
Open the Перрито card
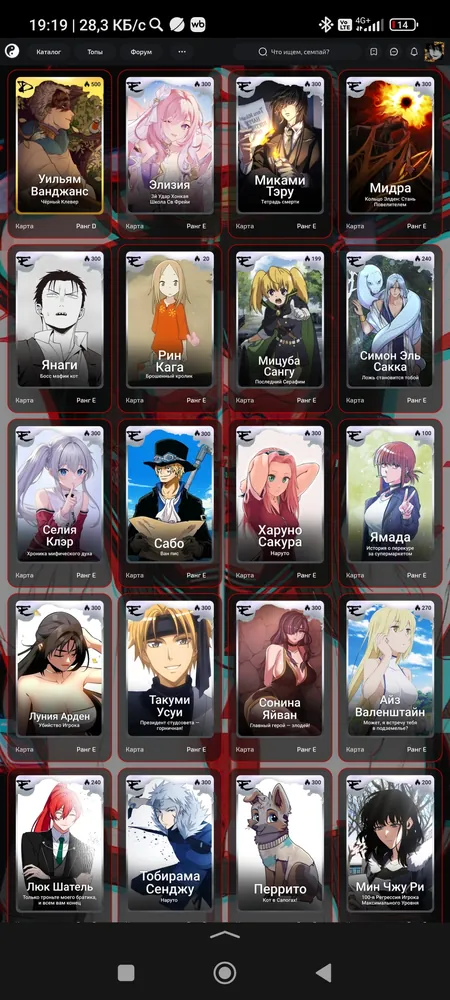point(280,843)
